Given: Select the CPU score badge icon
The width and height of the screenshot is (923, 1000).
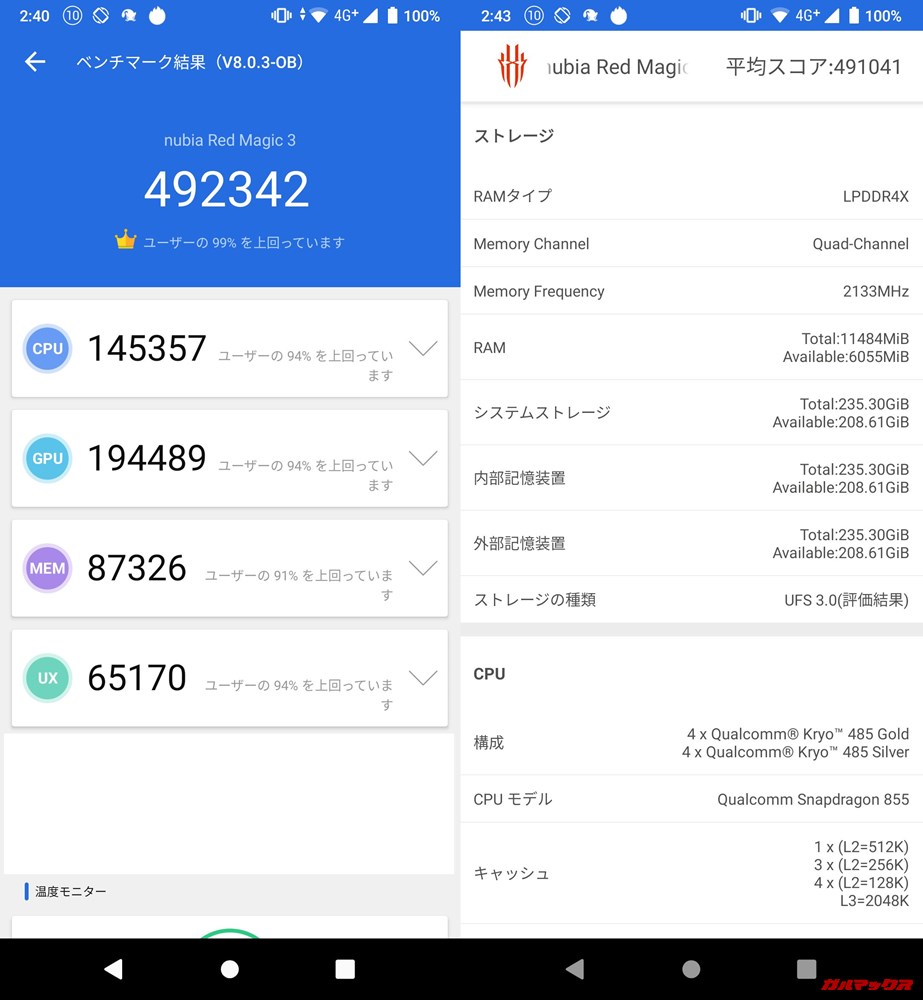Looking at the screenshot, I should coord(47,348).
